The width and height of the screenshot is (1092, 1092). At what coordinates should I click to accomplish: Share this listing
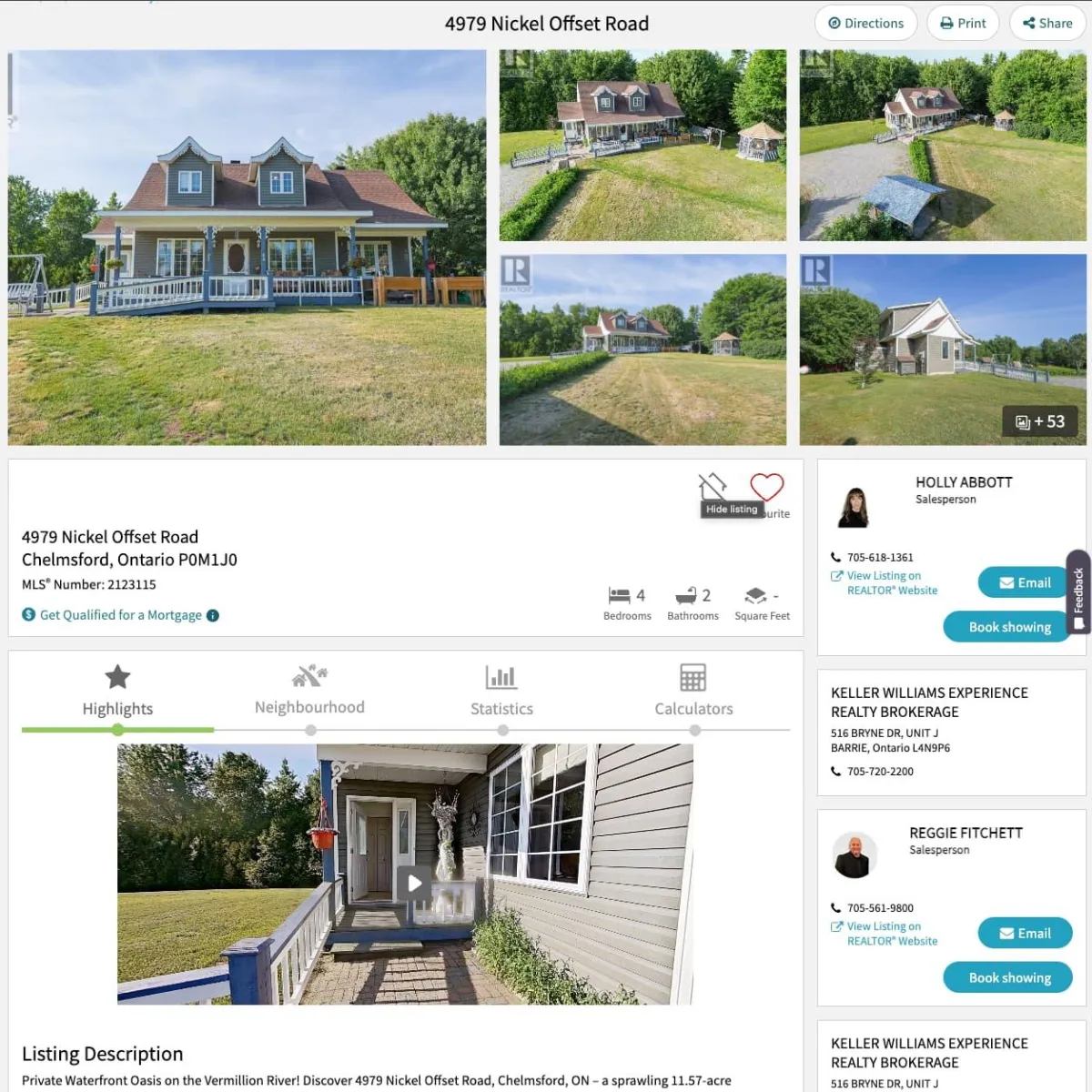1047,24
